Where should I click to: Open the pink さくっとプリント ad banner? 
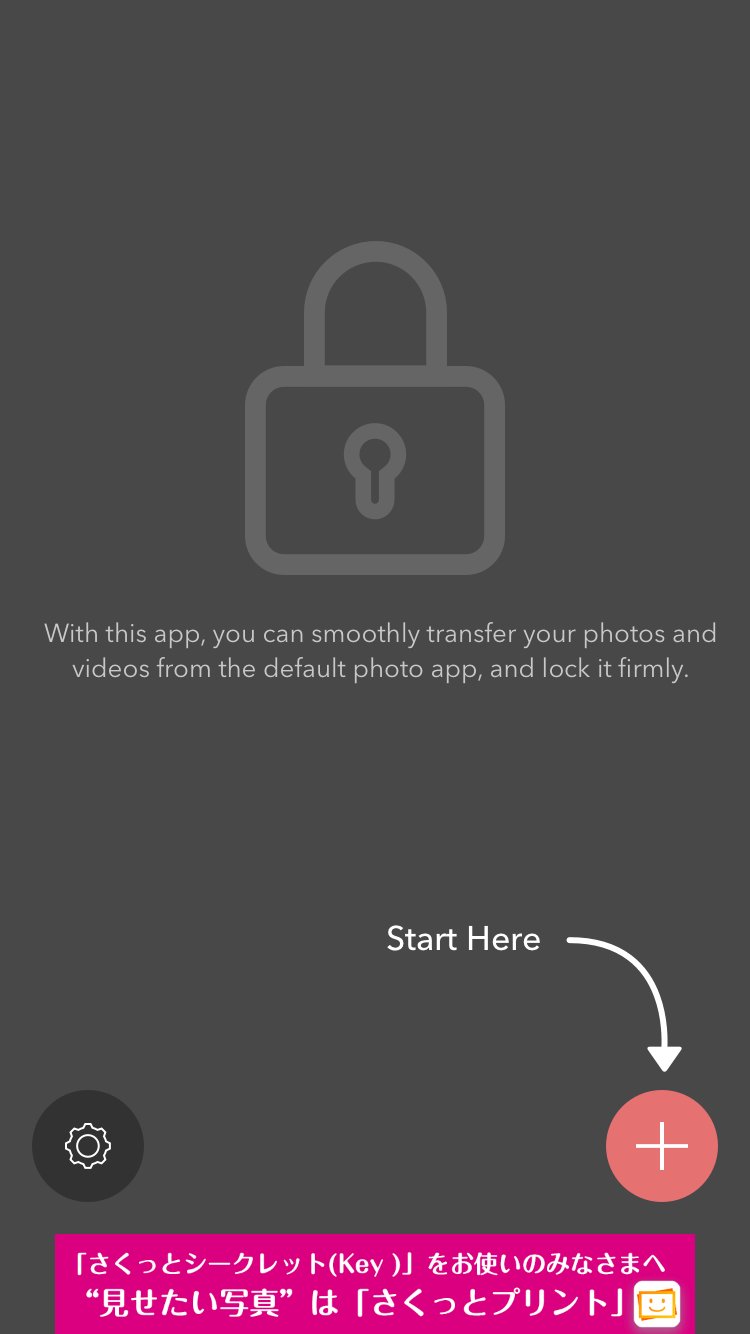click(374, 1284)
